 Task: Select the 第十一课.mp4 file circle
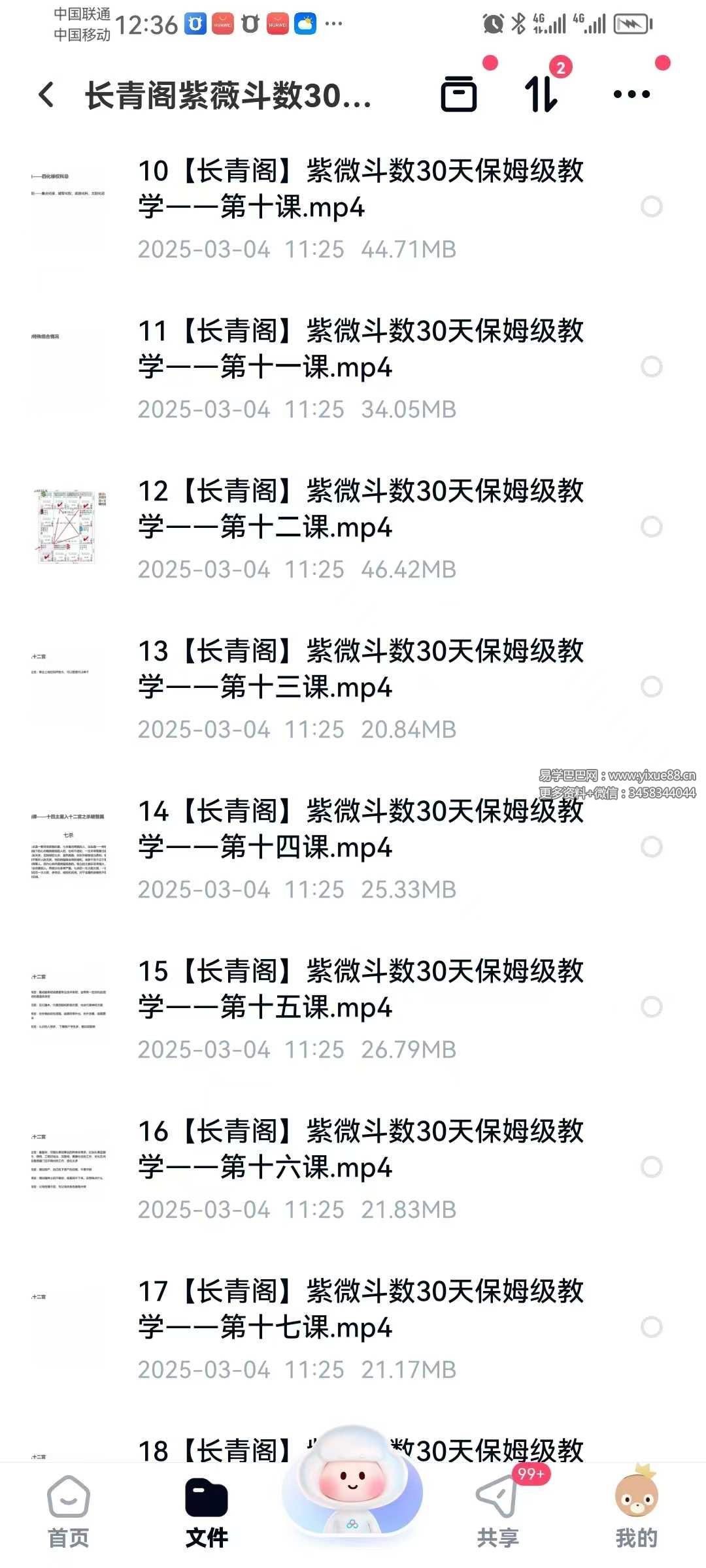click(x=651, y=367)
